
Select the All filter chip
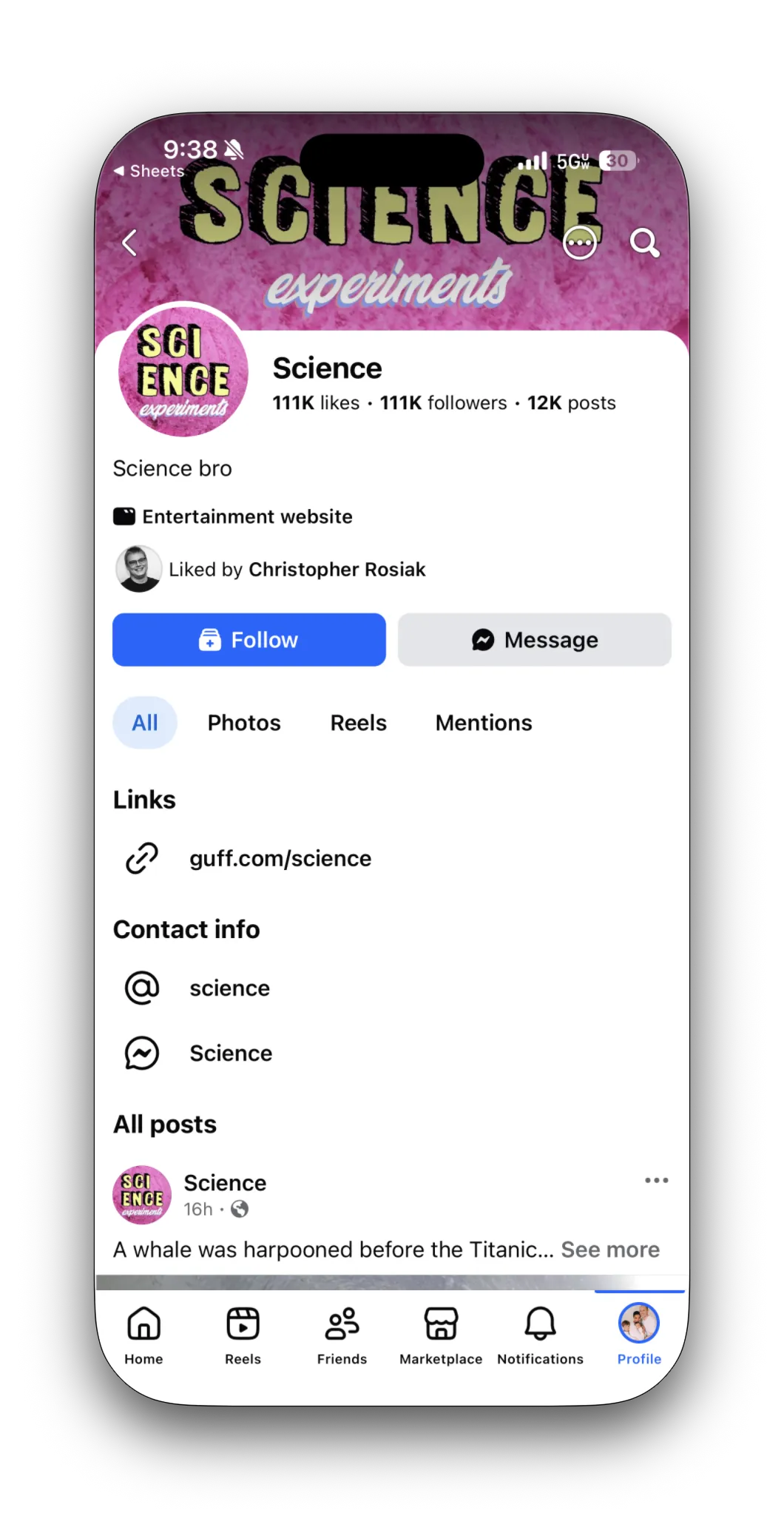(145, 723)
